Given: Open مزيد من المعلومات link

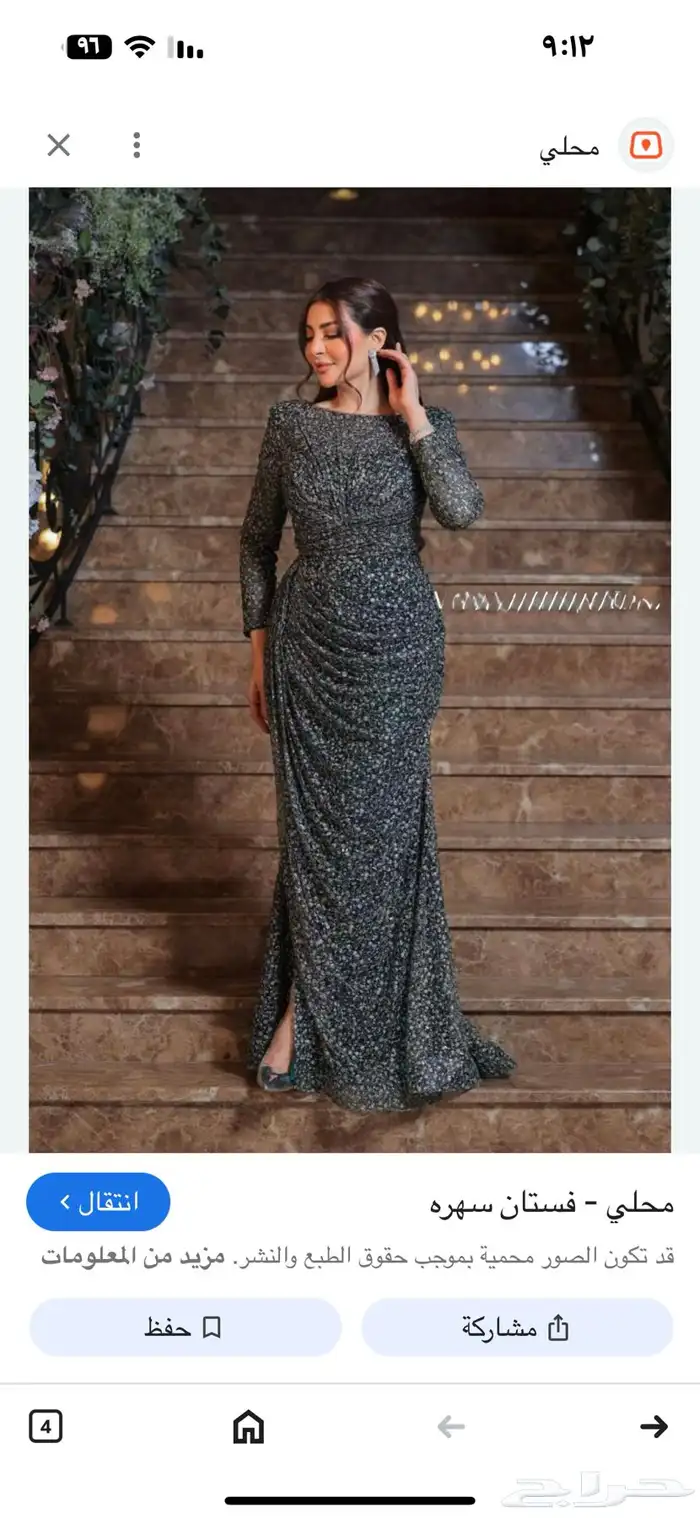Looking at the screenshot, I should (x=132, y=1256).
